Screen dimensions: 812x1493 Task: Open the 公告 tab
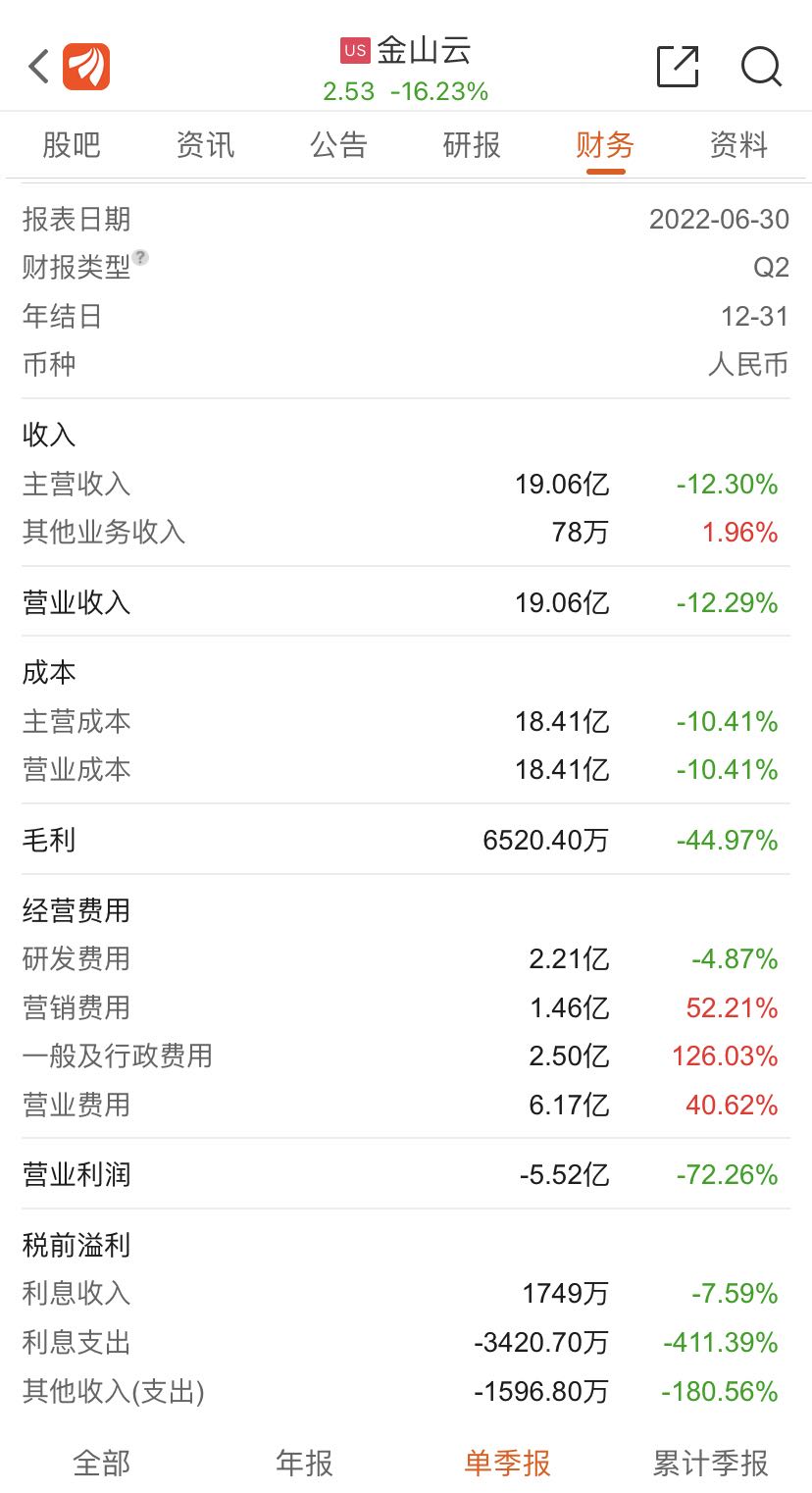(x=338, y=145)
